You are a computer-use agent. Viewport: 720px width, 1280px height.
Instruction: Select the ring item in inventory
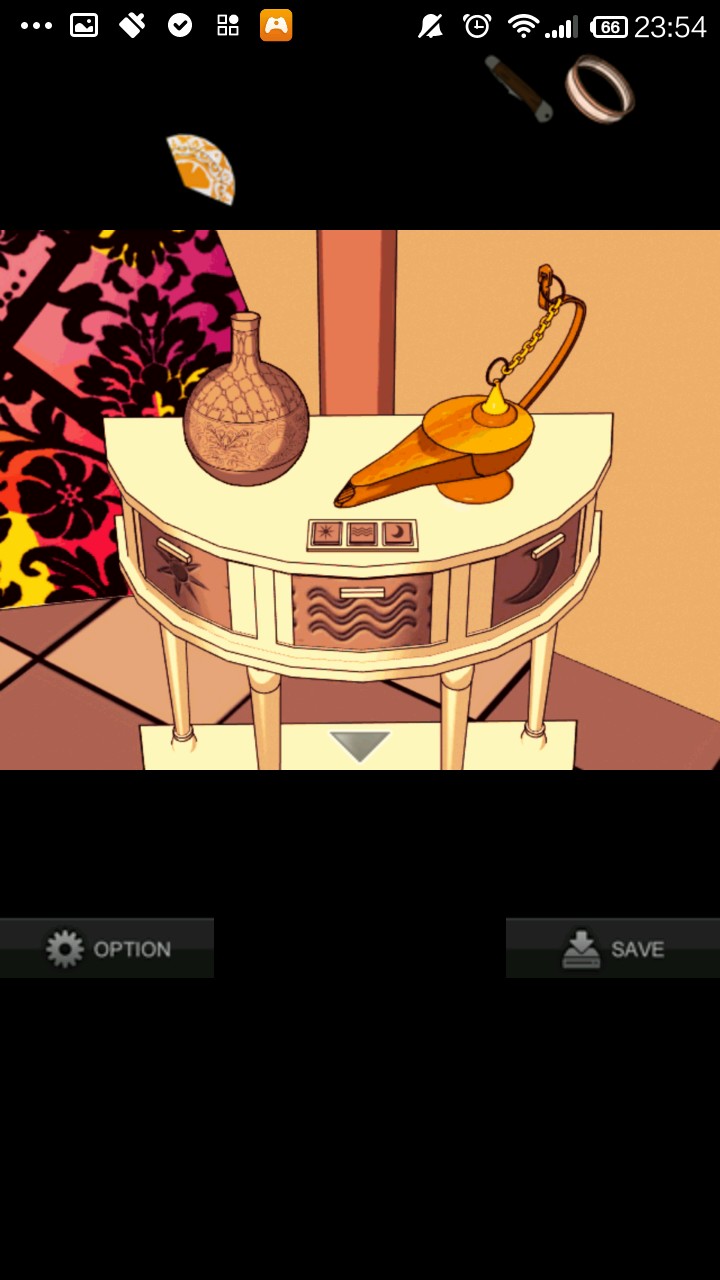coord(600,90)
